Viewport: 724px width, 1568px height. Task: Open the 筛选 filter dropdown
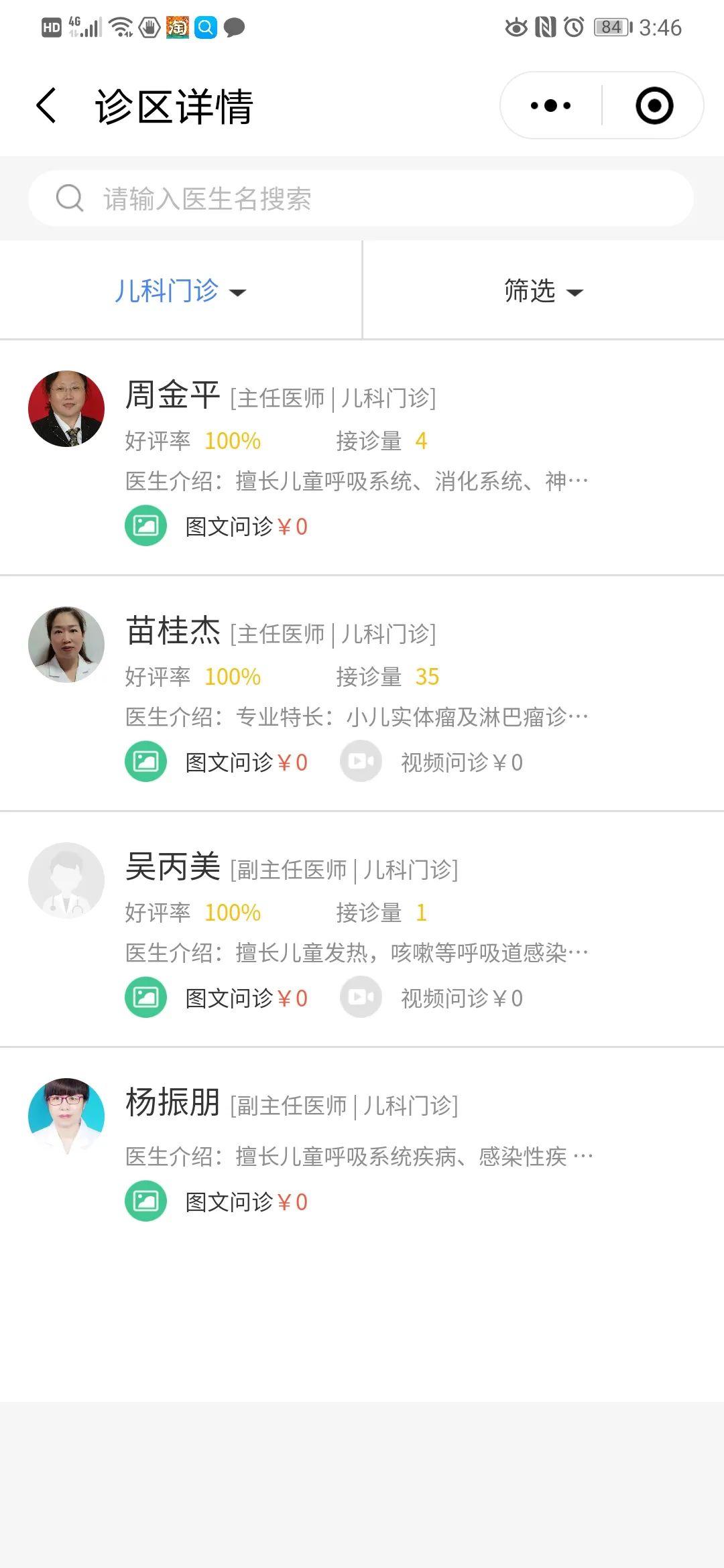(543, 291)
